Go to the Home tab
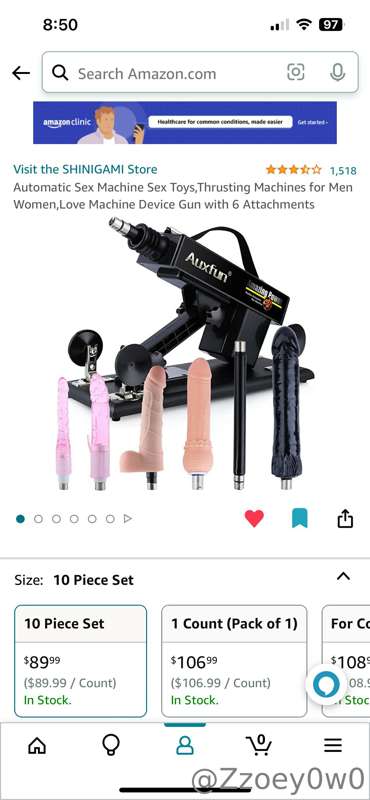 pyautogui.click(x=37, y=746)
